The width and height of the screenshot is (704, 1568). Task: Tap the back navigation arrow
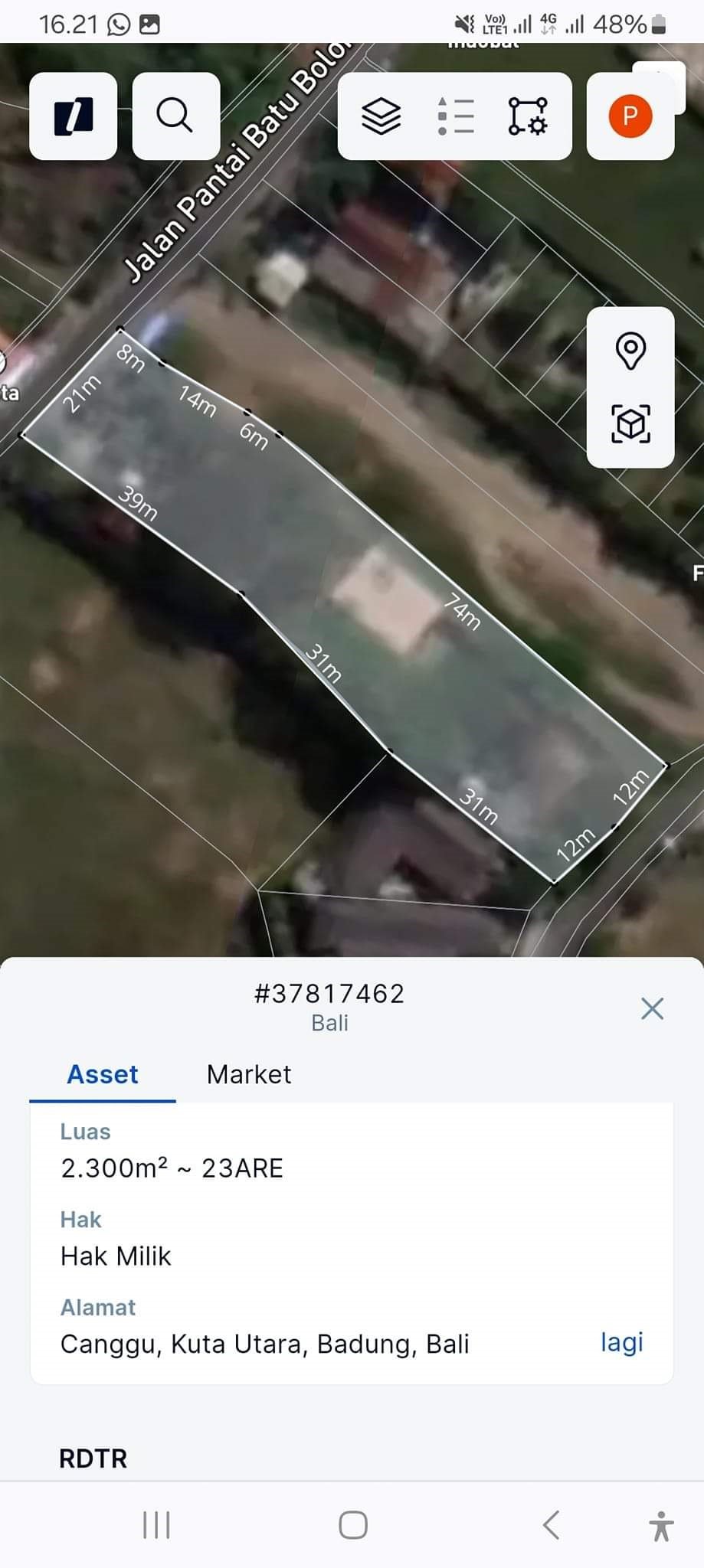(550, 1524)
